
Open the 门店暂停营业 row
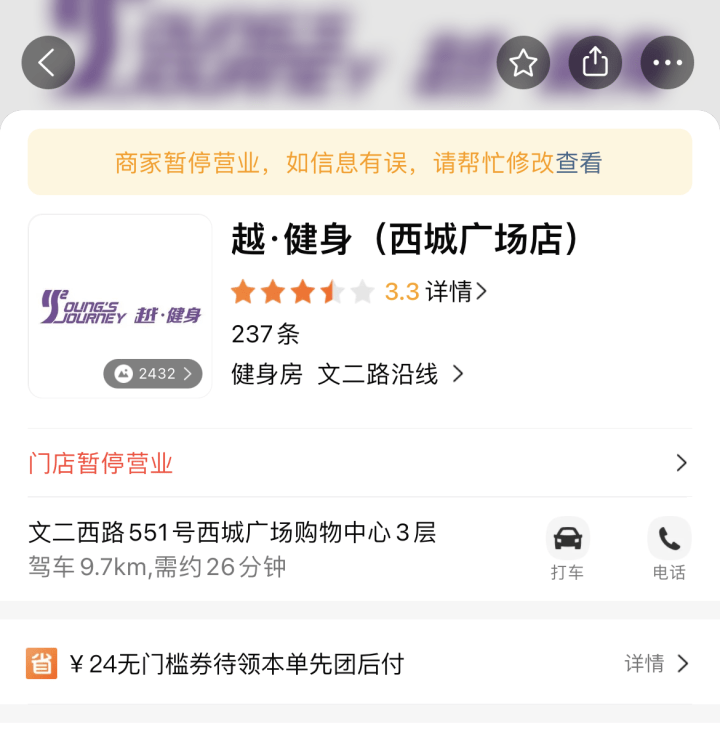359,463
